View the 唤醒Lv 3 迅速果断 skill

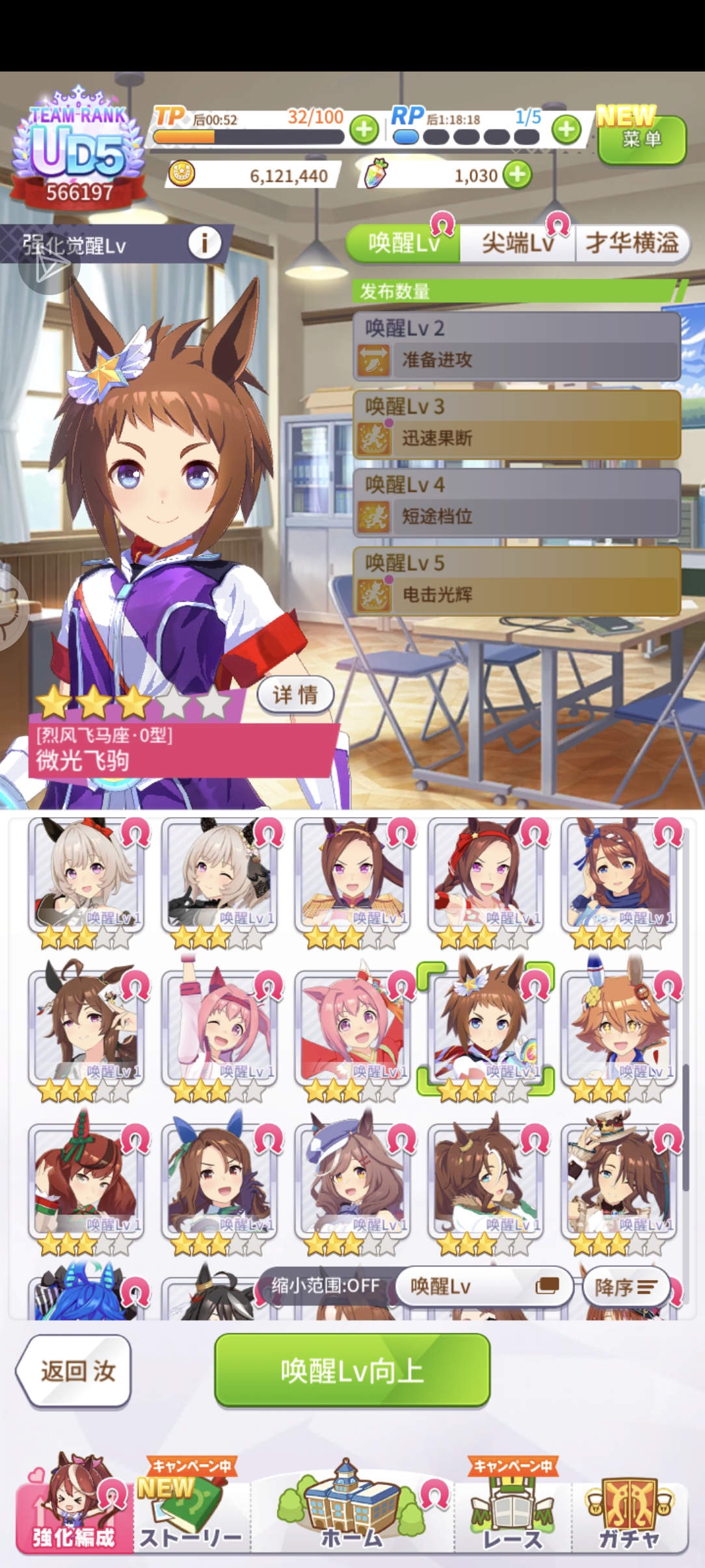516,425
